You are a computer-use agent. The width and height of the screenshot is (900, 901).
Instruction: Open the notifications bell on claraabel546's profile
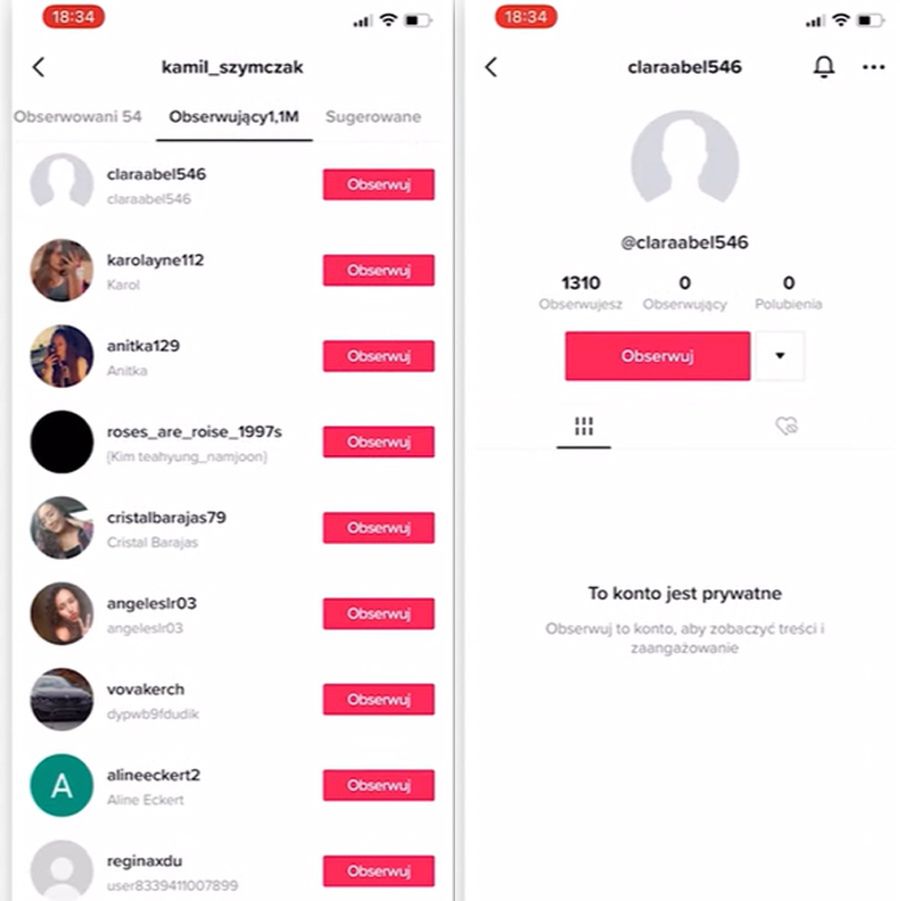click(x=823, y=67)
